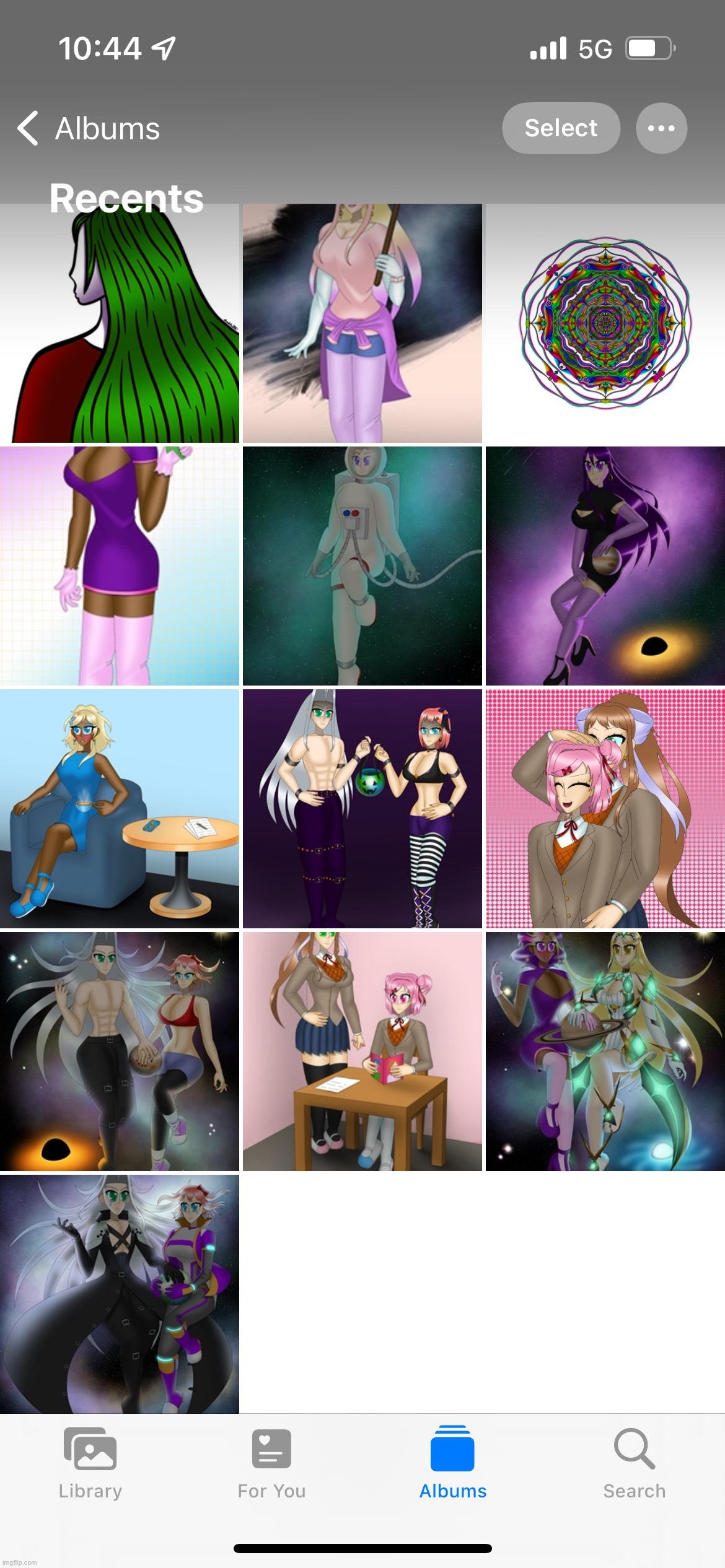This screenshot has height=1568, width=725.
Task: Open the shirtless silver-haired man galaxy drawing
Action: (119, 1051)
